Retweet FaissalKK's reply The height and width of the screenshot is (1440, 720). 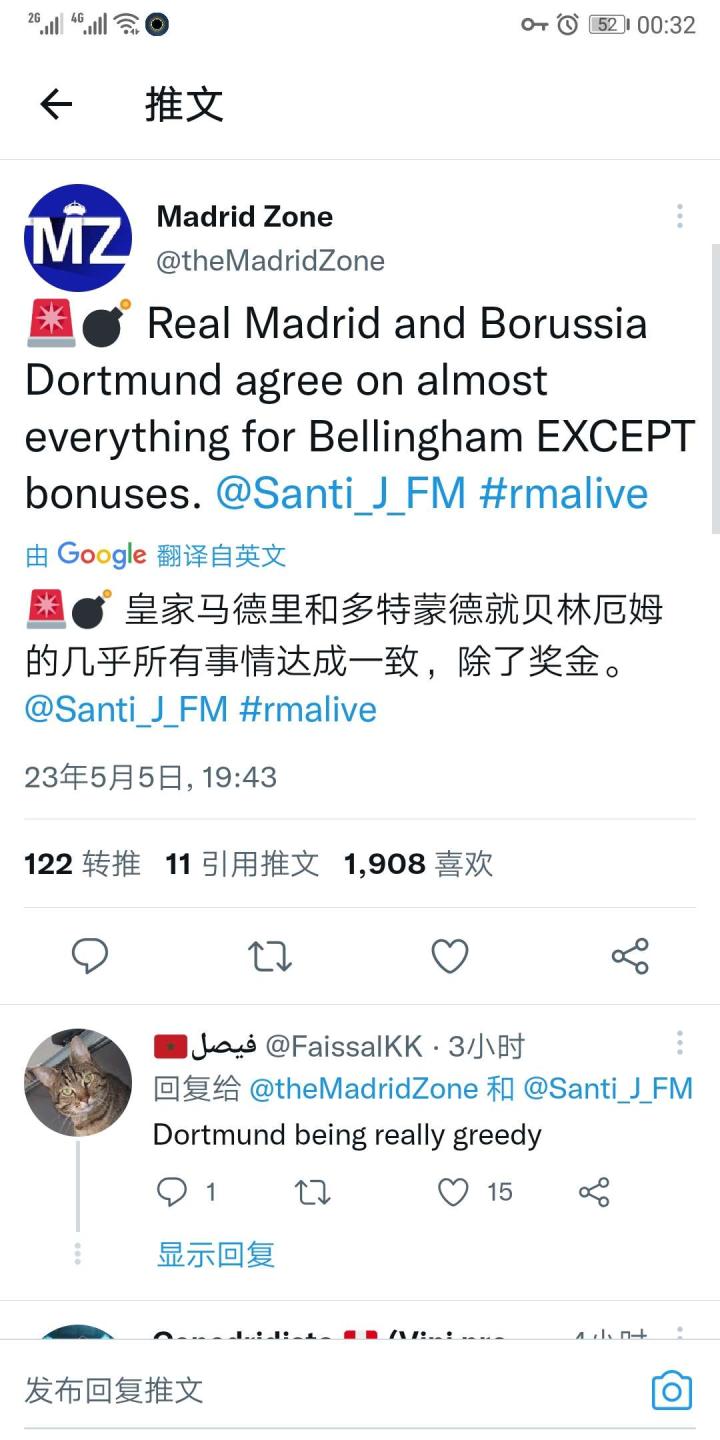(313, 1191)
